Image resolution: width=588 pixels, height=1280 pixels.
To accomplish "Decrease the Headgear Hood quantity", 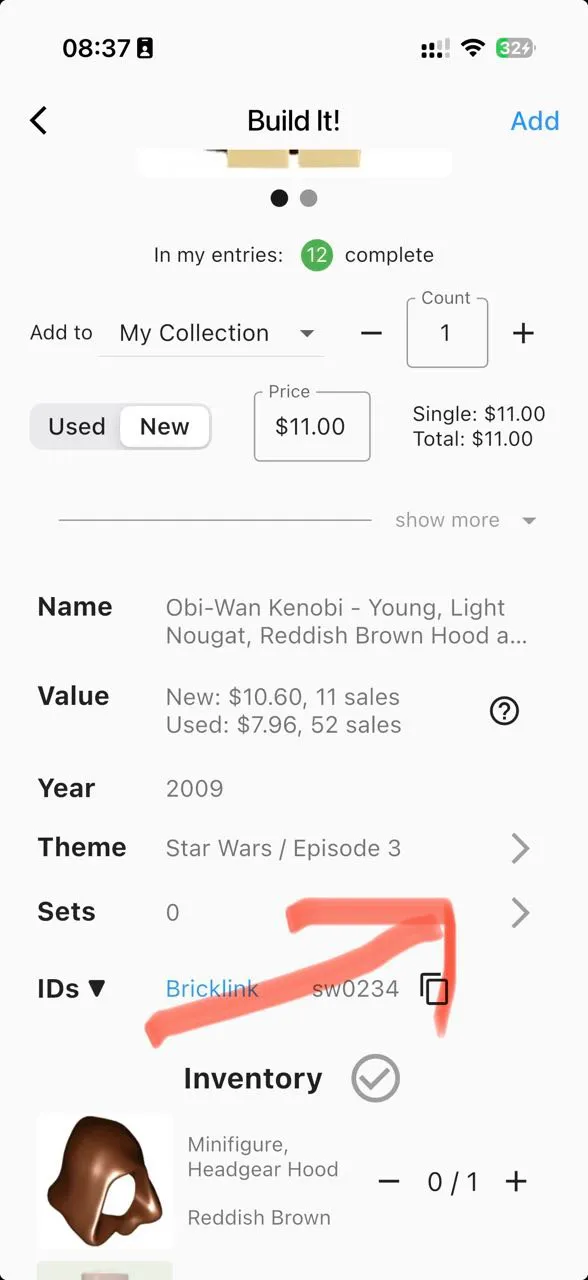I will click(389, 1182).
